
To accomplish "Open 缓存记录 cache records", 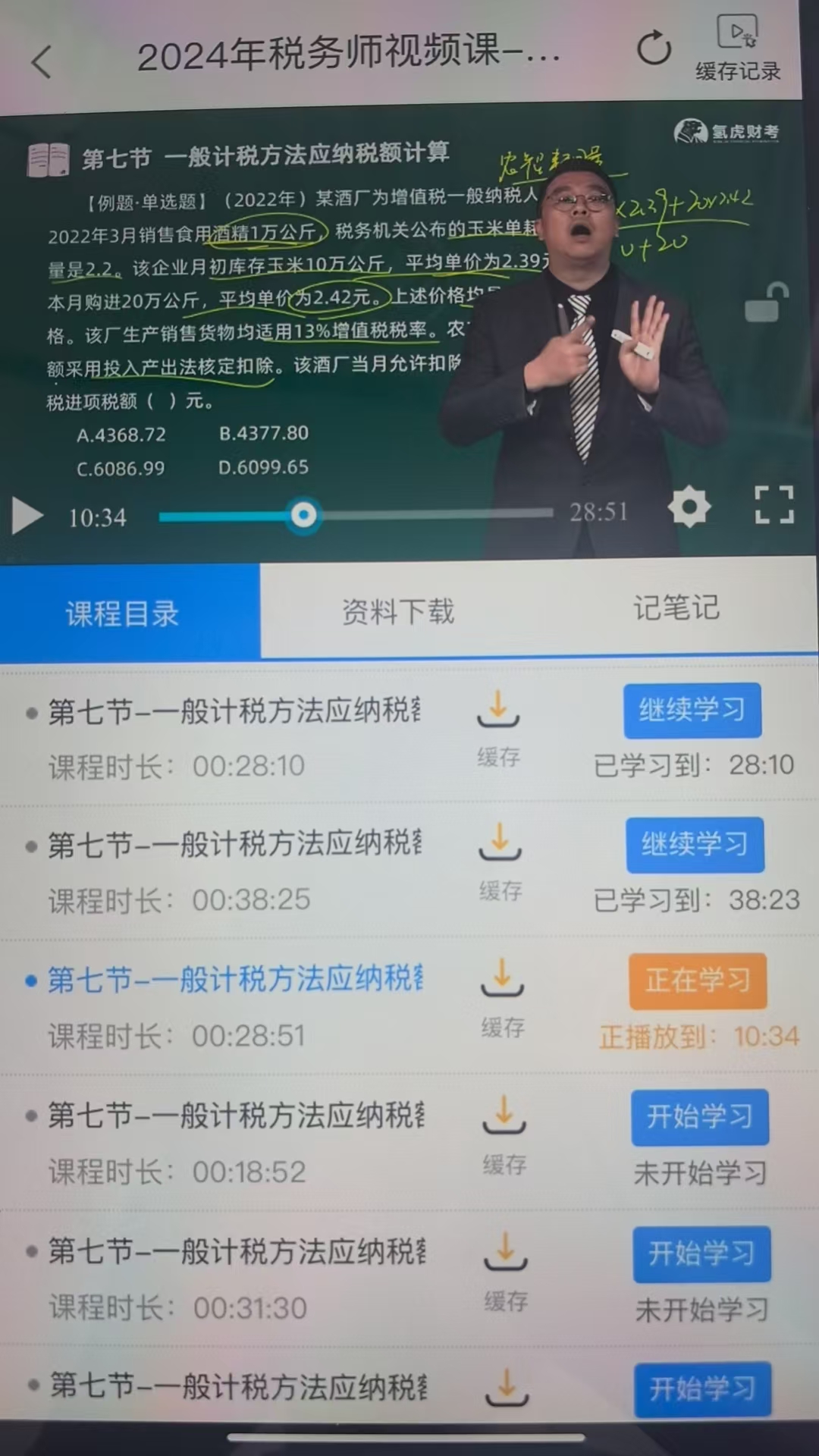I will click(737, 49).
